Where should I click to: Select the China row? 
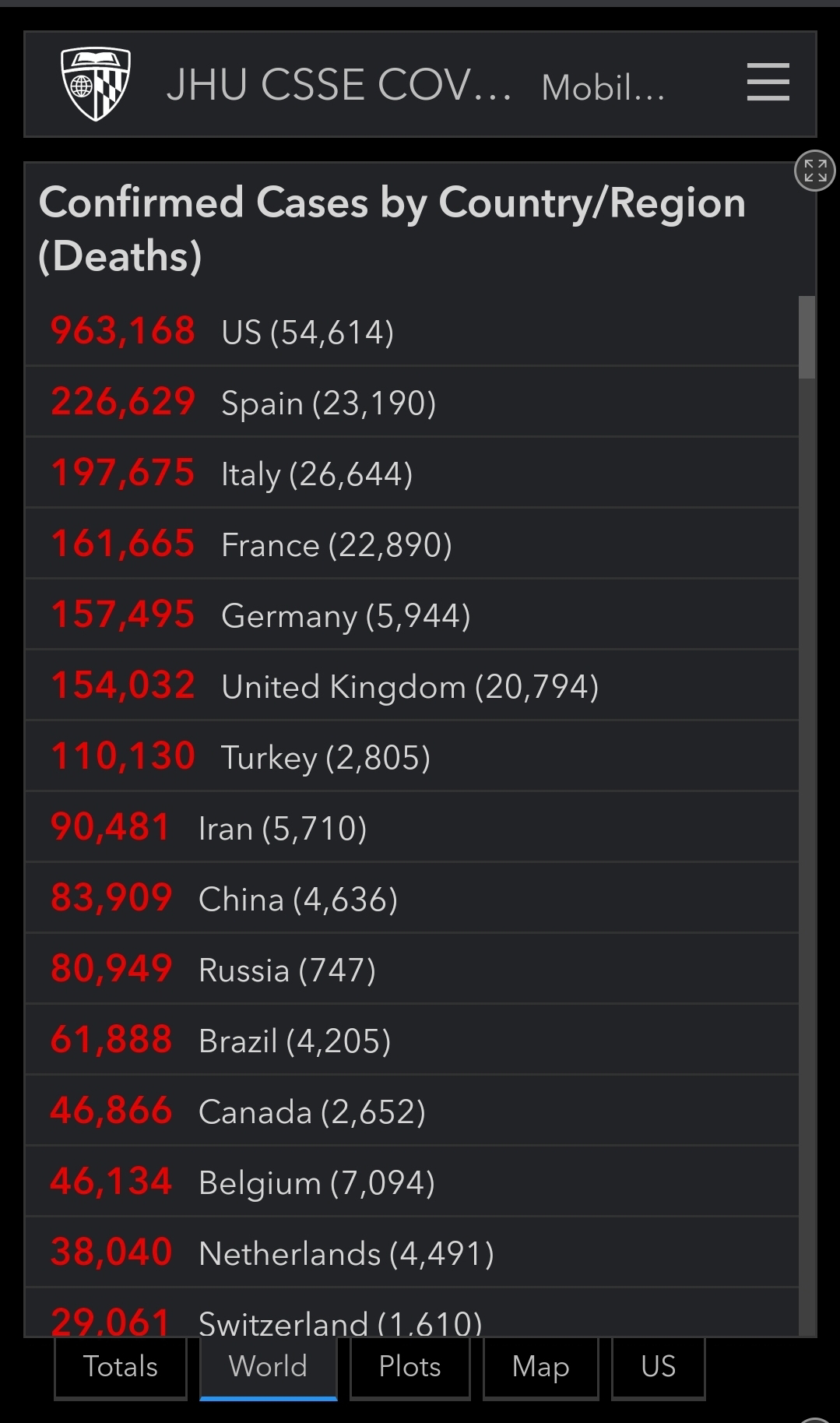coord(412,898)
